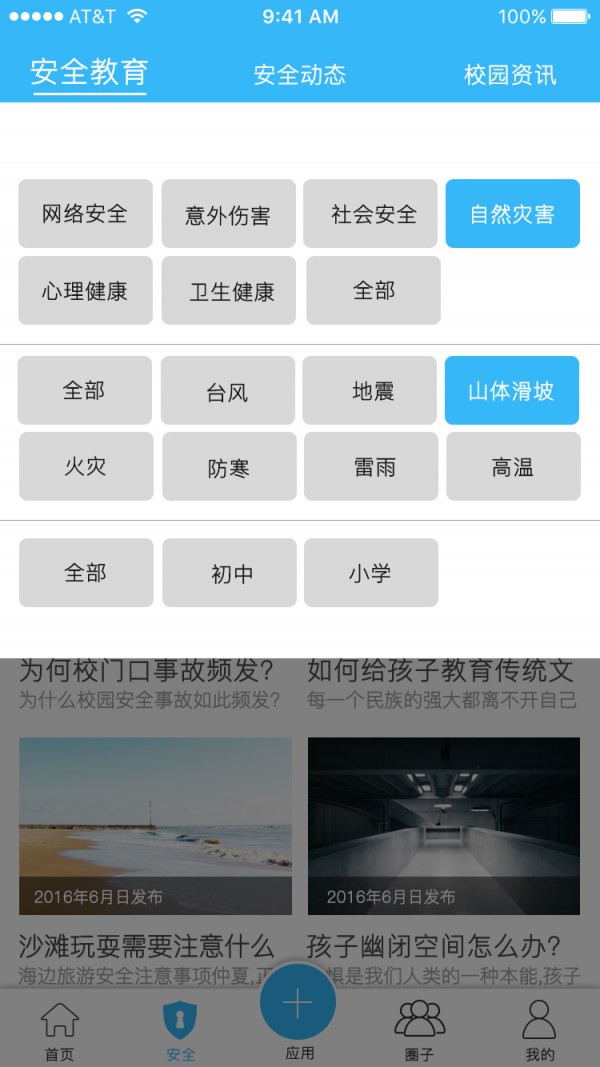Tap the 防寒 filter chip
Image resolution: width=600 pixels, height=1067 pixels.
(x=229, y=467)
